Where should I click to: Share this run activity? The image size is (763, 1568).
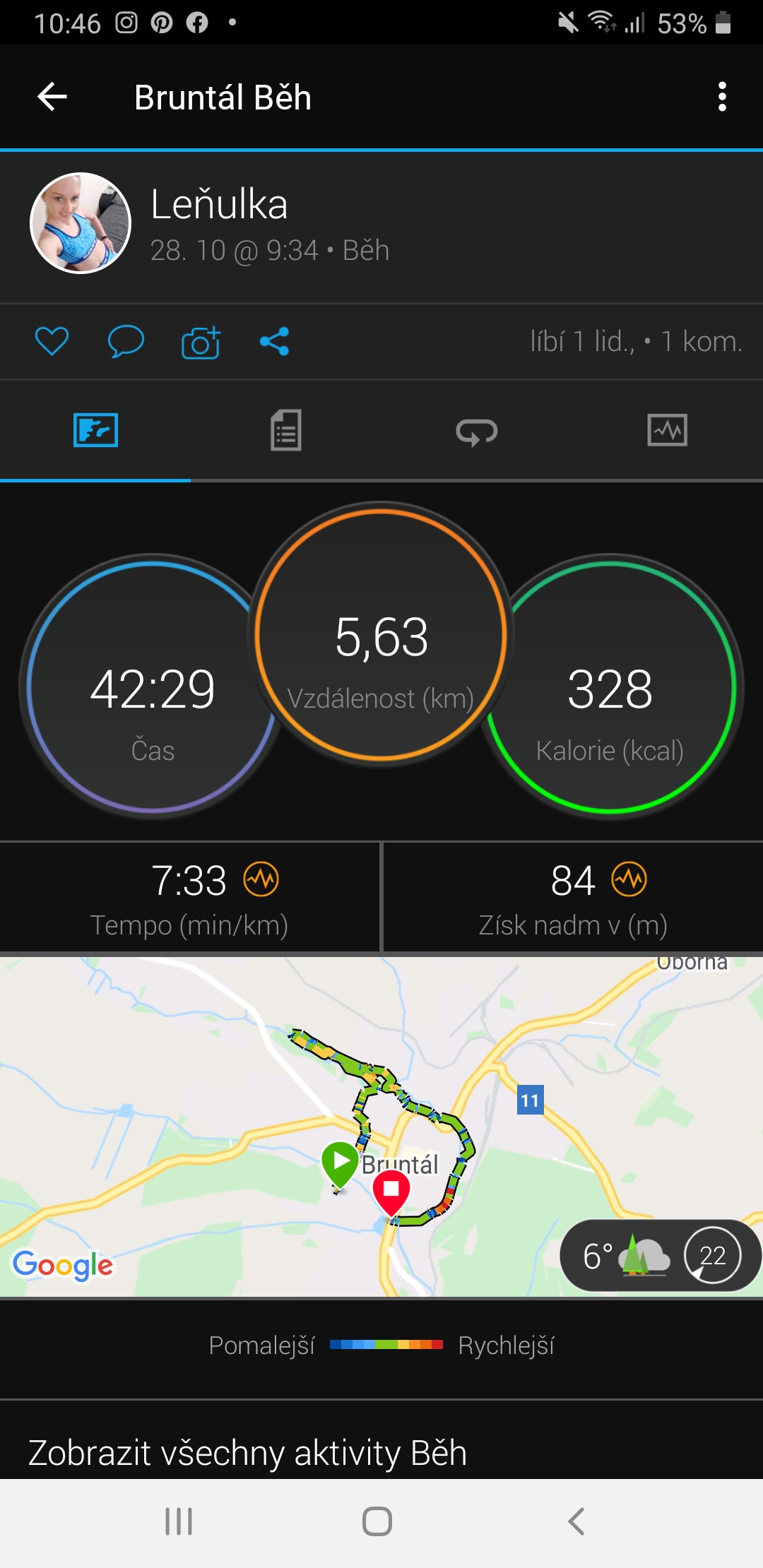pos(274,342)
